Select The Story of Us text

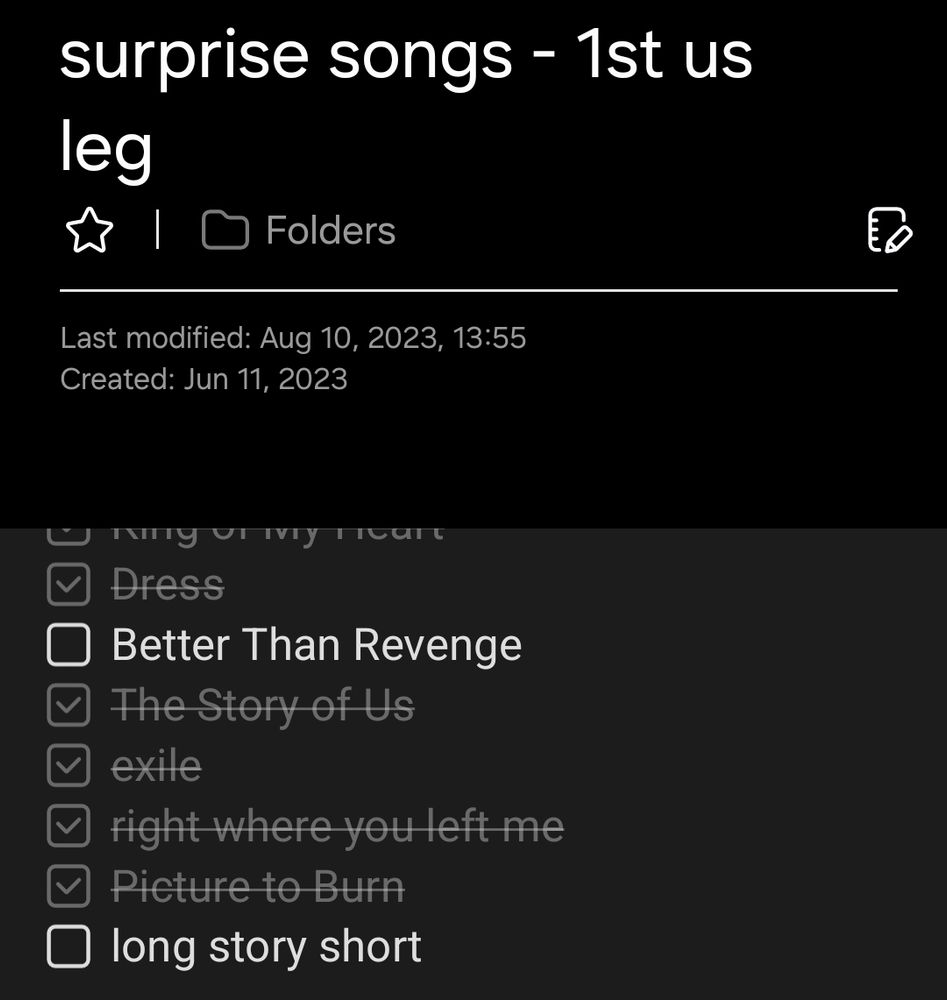(x=263, y=705)
